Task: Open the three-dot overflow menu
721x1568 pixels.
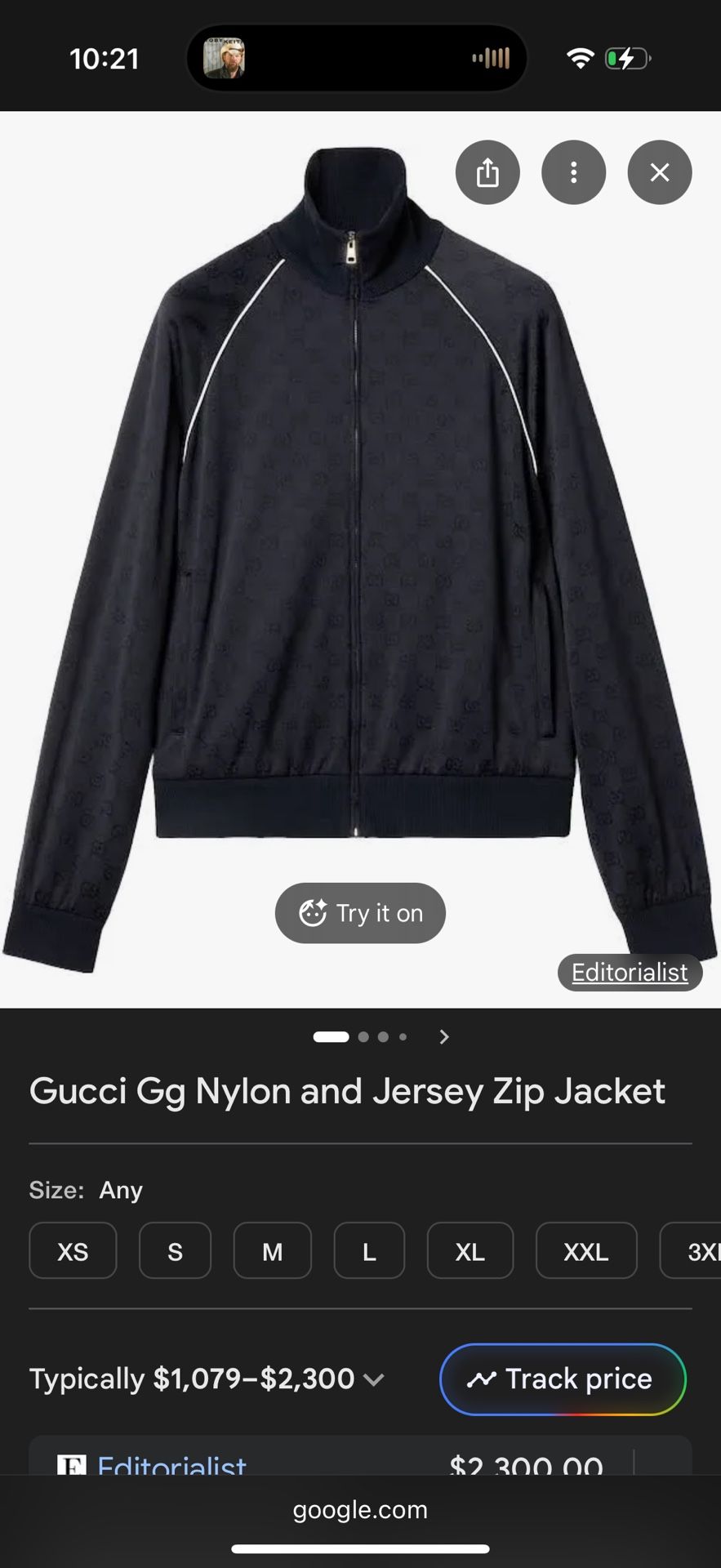Action: coord(574,172)
